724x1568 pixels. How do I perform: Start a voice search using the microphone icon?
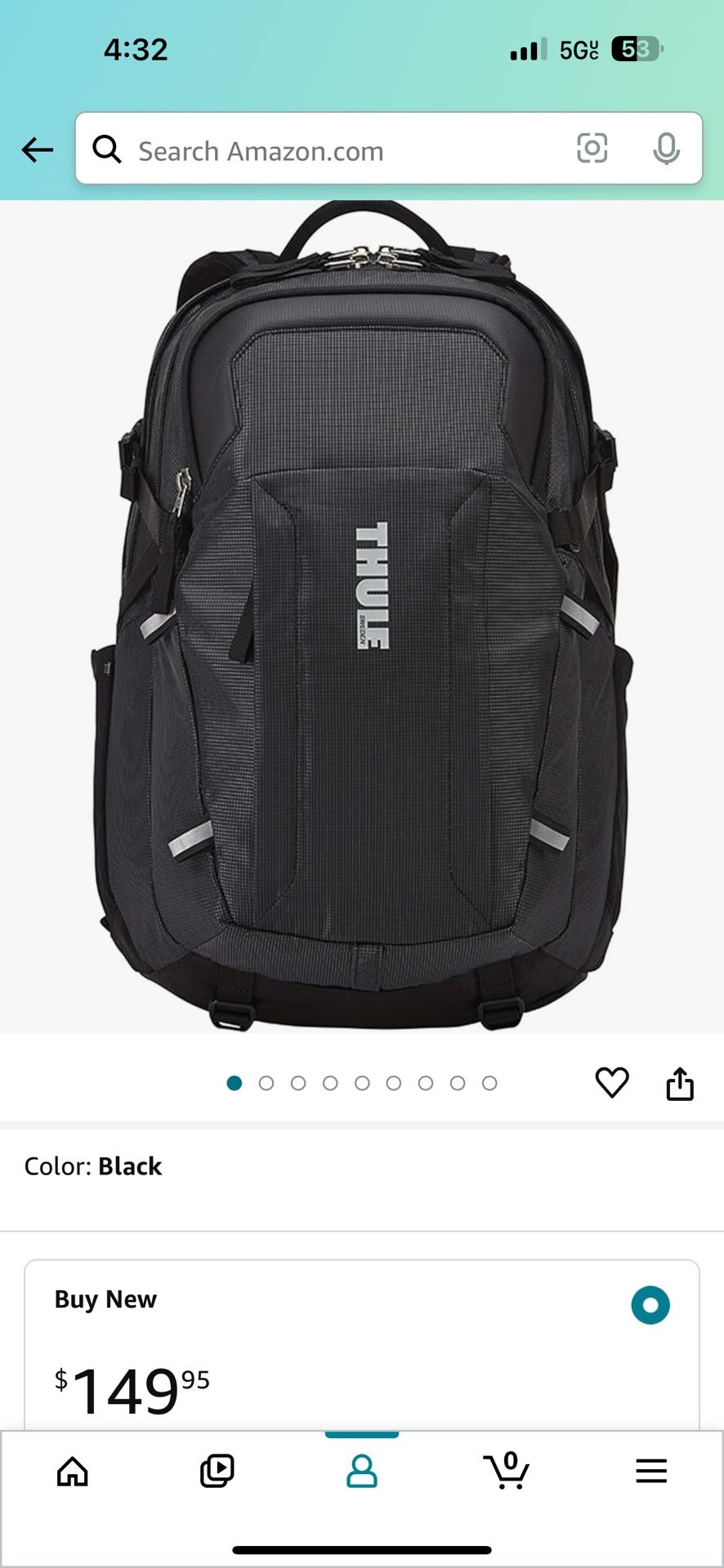tap(668, 149)
